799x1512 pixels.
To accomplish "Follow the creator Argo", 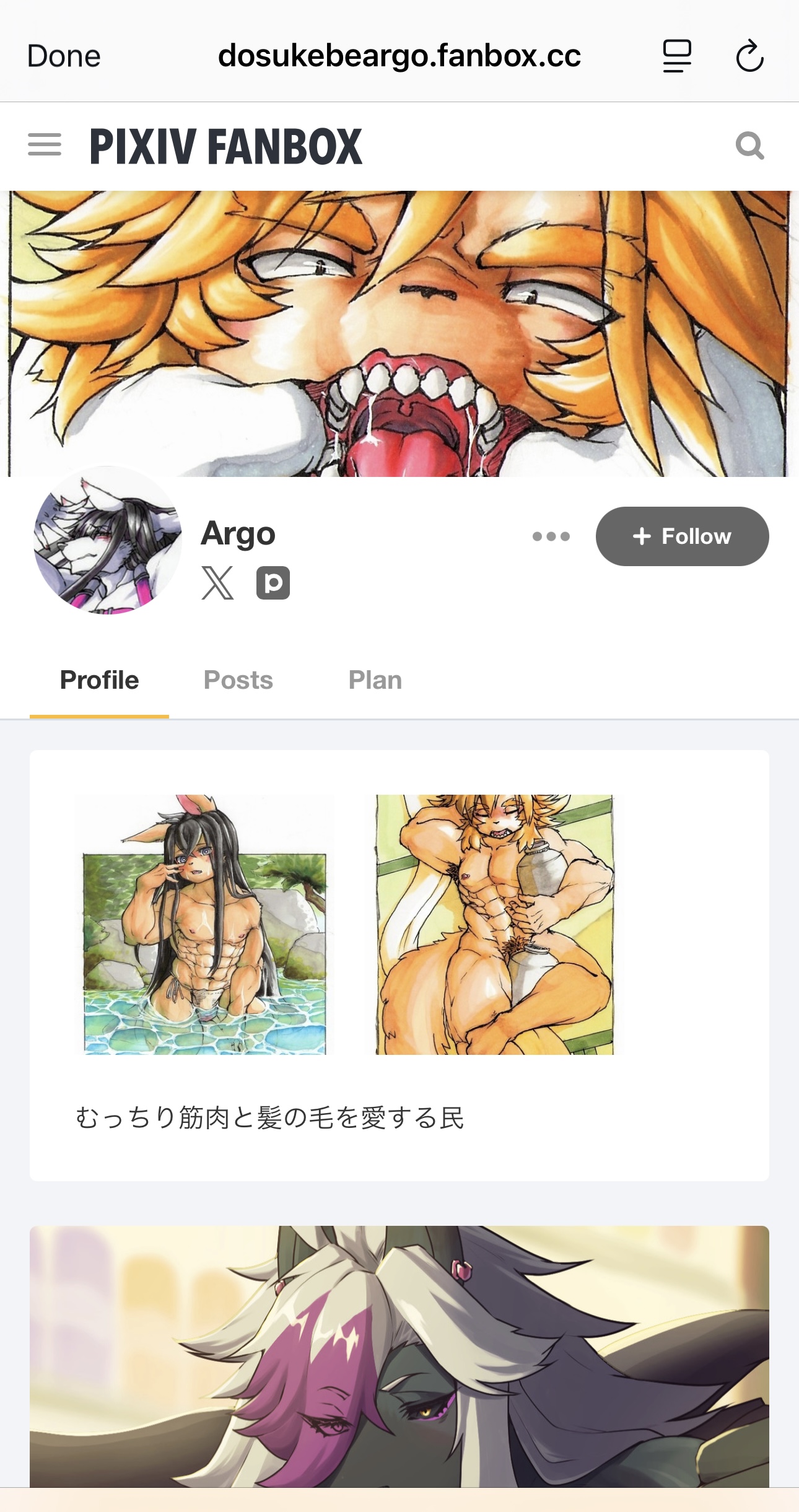I will 682,536.
